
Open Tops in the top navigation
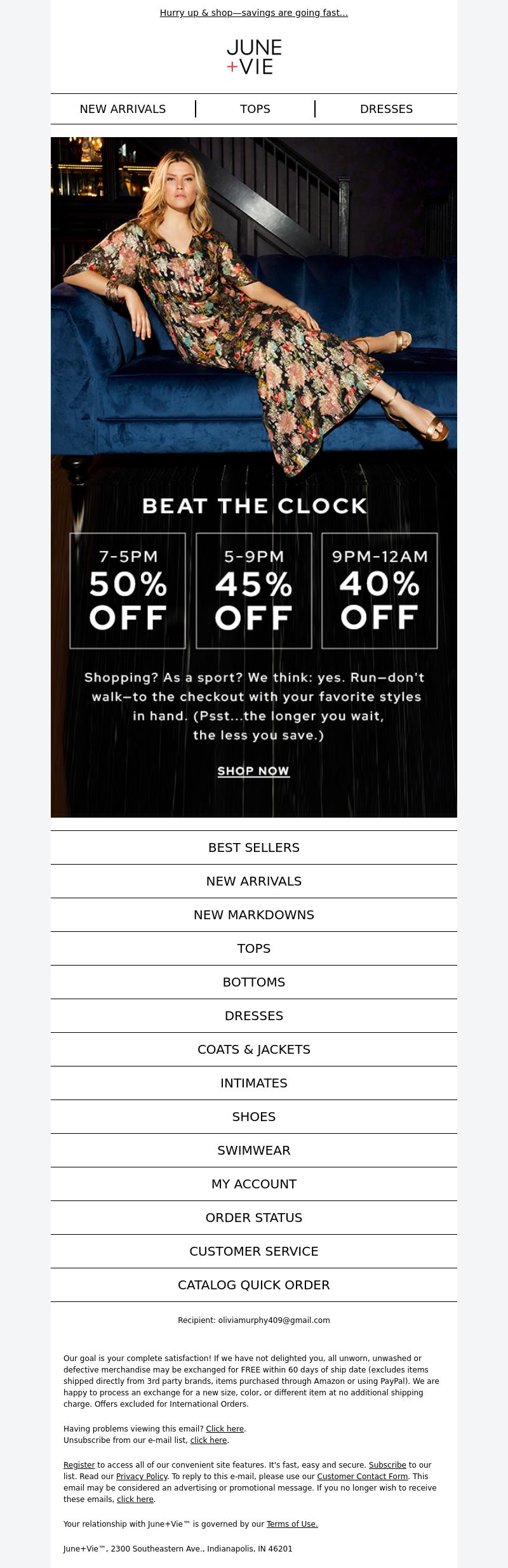click(255, 109)
